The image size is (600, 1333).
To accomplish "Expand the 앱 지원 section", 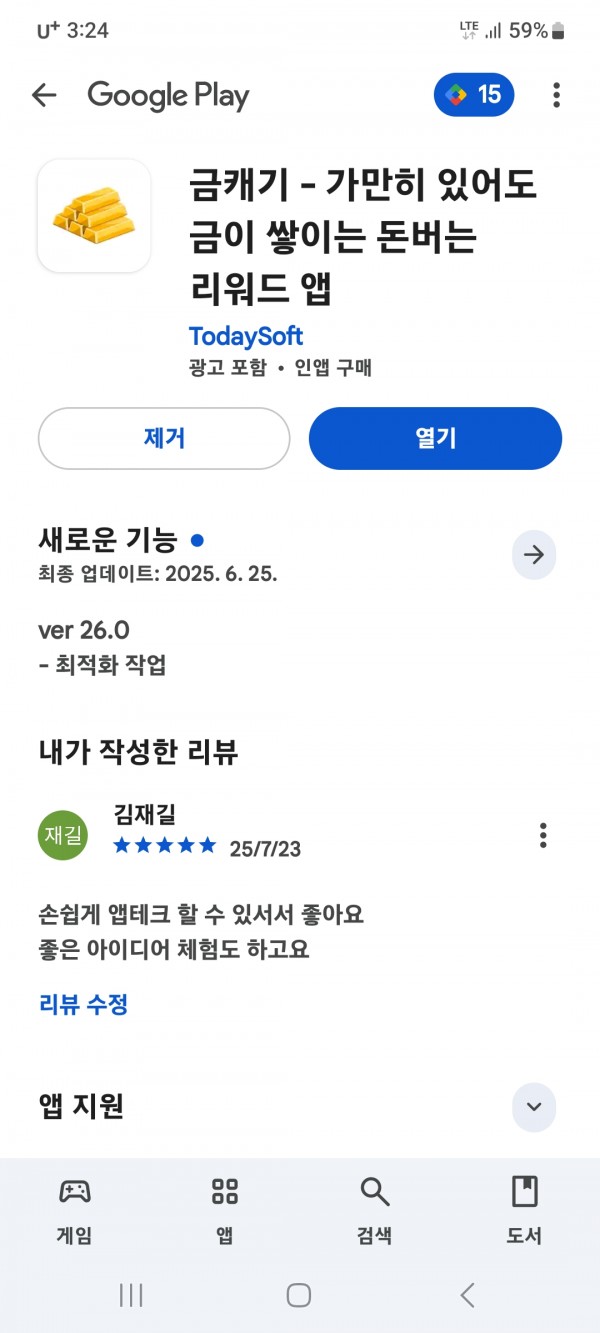I will (534, 1107).
